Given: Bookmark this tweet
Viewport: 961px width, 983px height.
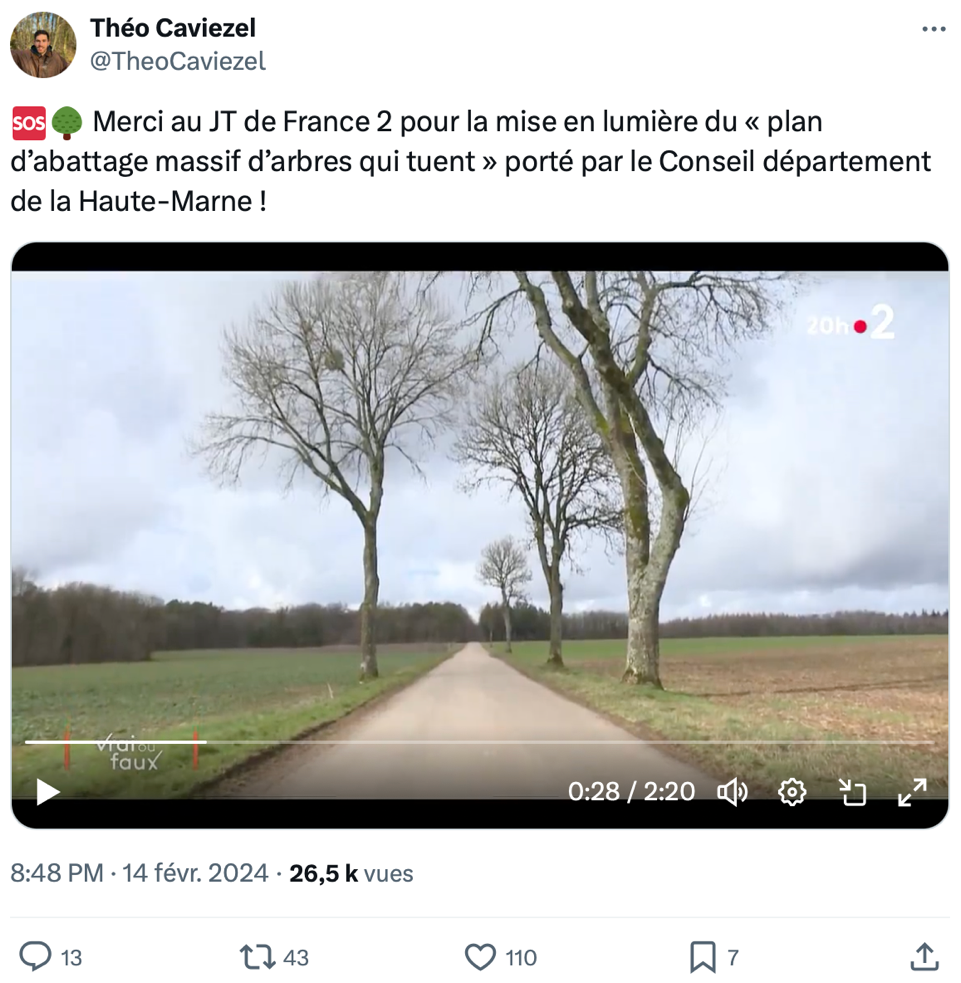Looking at the screenshot, I should [703, 957].
